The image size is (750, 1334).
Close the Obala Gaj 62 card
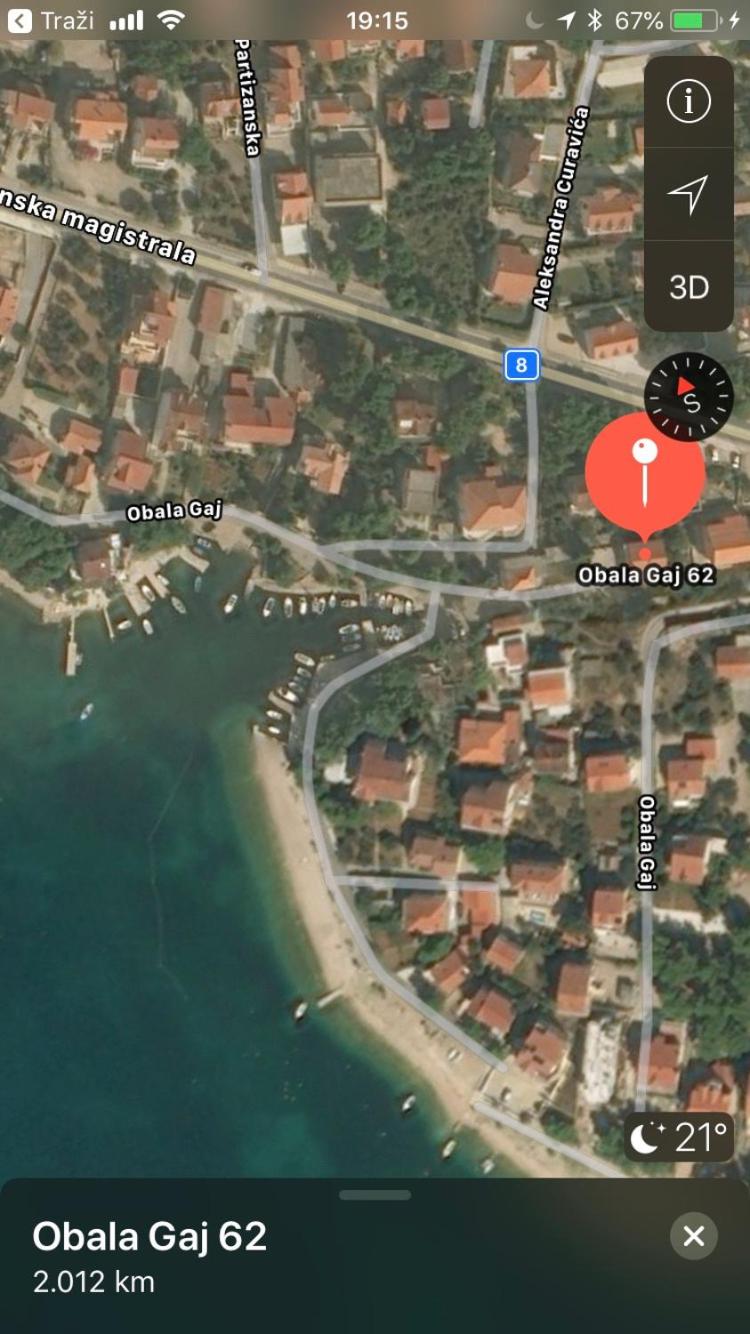(693, 1237)
